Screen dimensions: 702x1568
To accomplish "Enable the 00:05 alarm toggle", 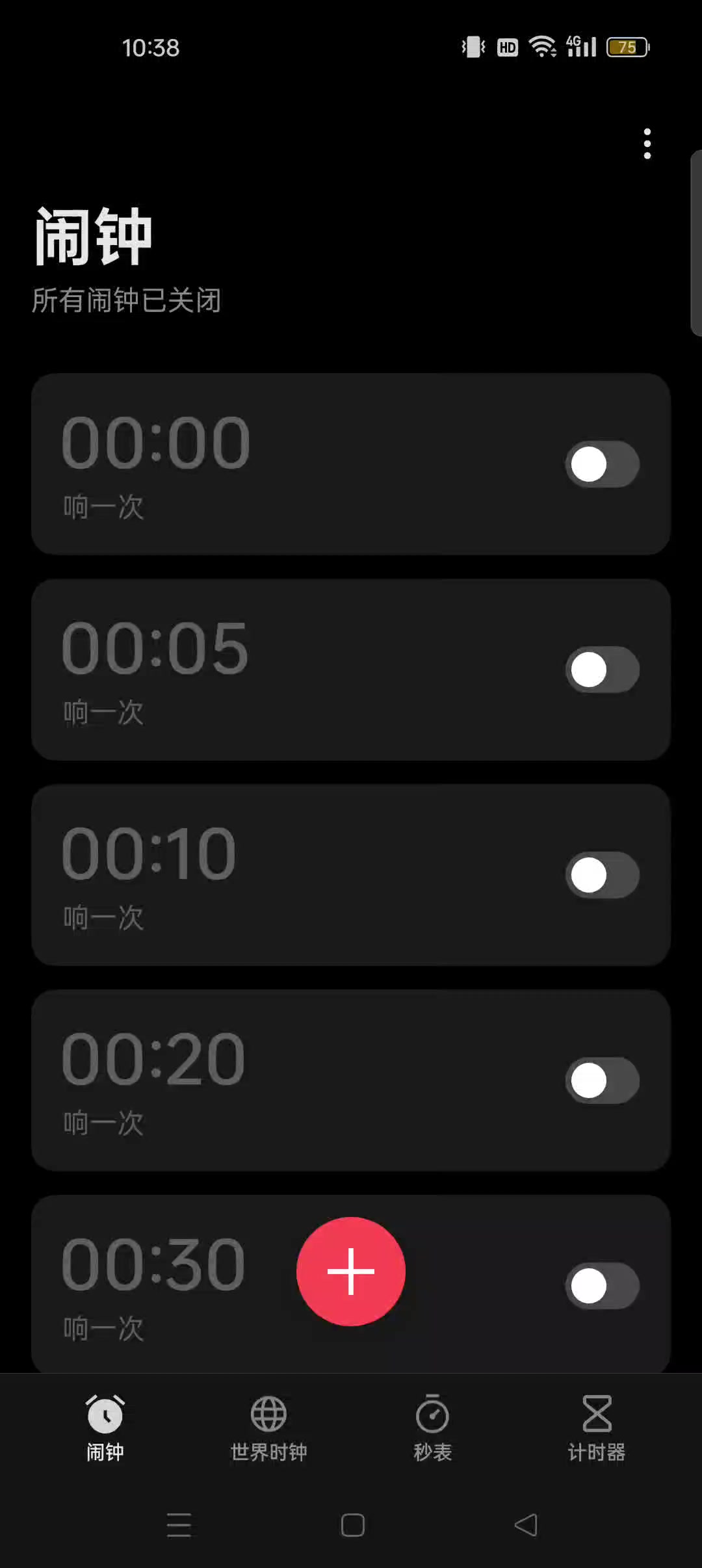I will [x=602, y=670].
